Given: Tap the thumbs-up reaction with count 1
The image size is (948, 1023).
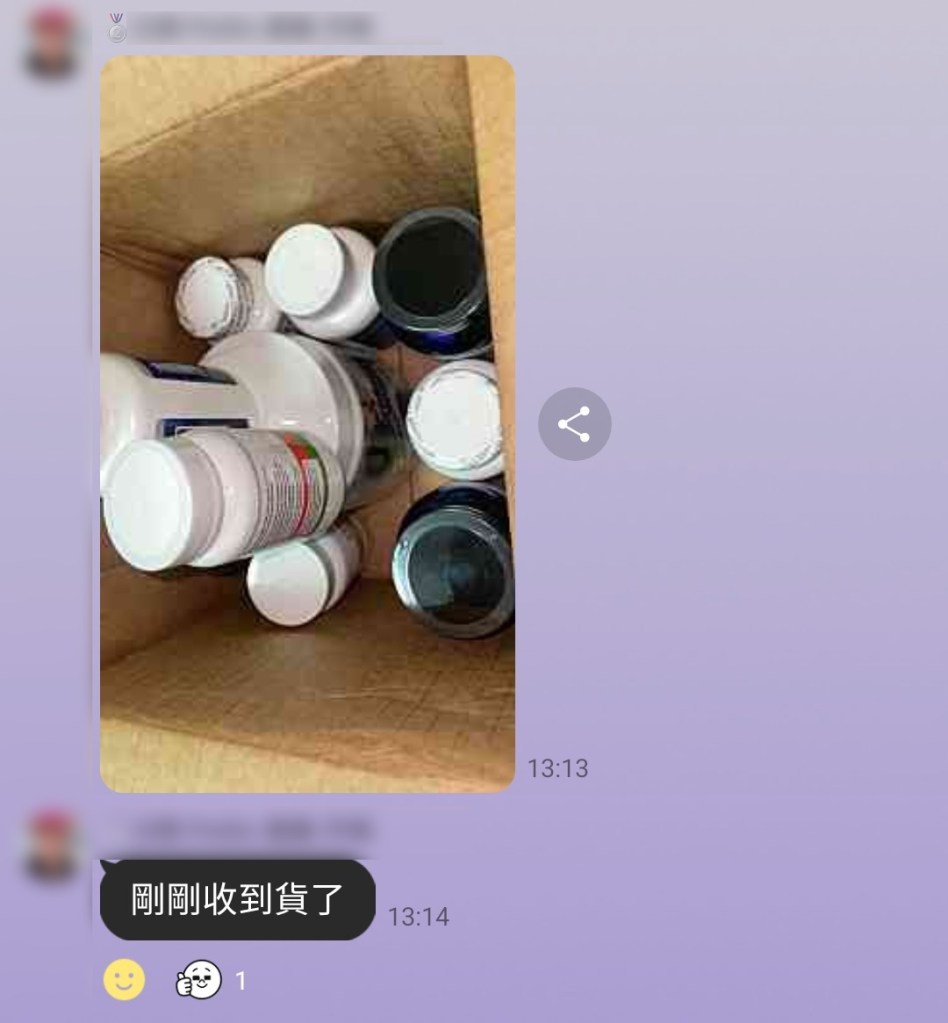Looking at the screenshot, I should click(199, 979).
